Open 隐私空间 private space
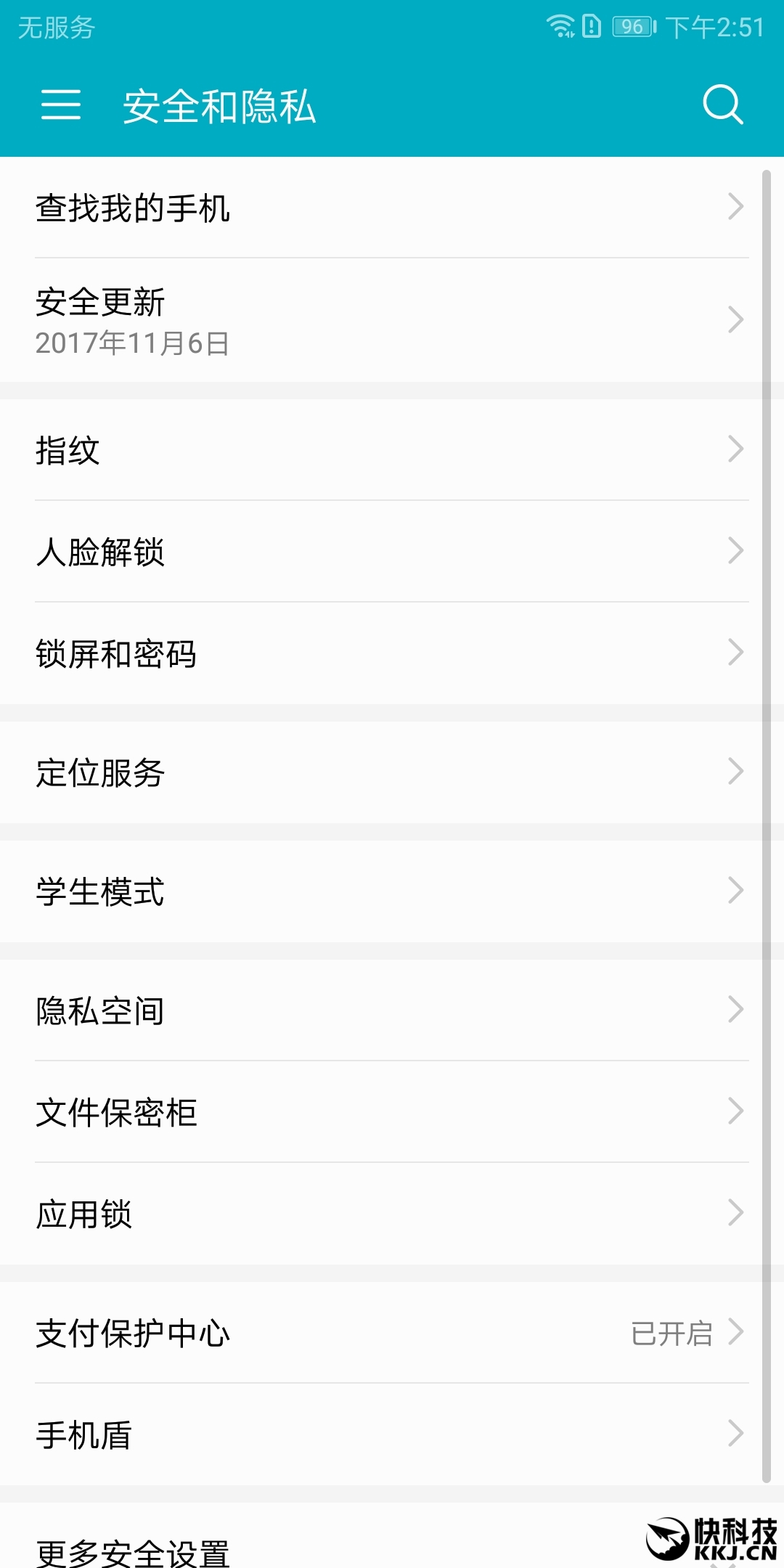This screenshot has height=1568, width=784. click(392, 1010)
